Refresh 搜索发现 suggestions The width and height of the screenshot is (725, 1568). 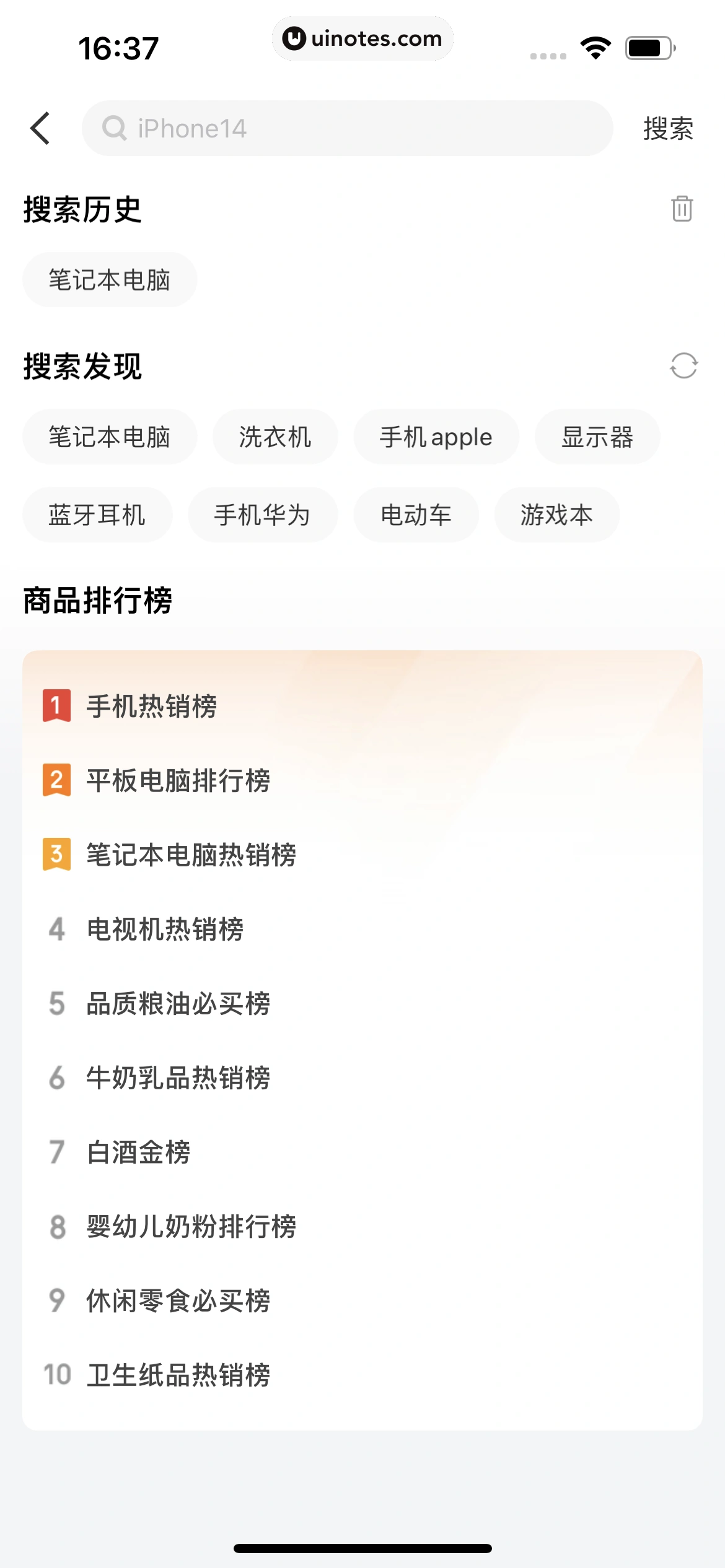(x=683, y=365)
